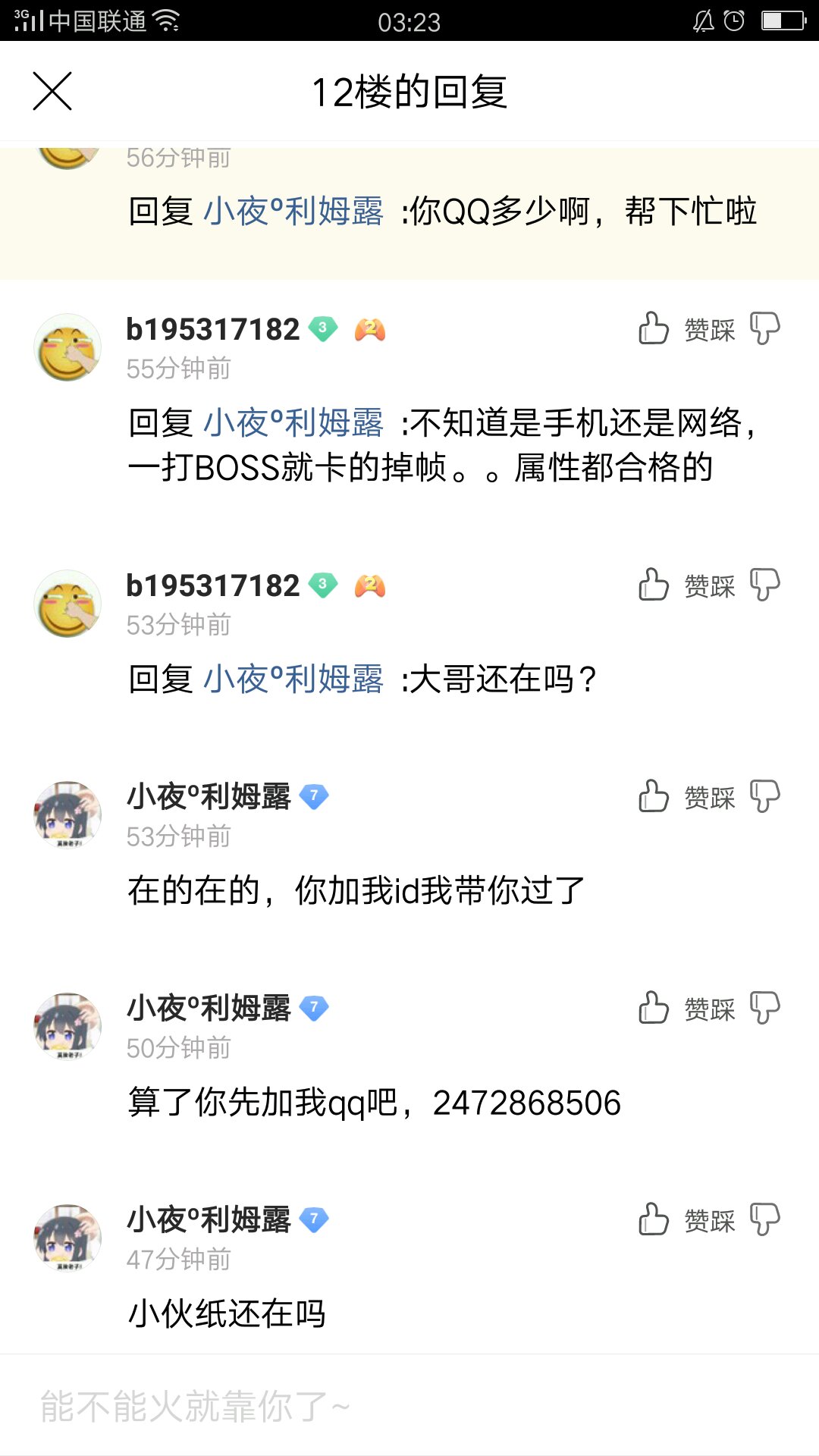The height and width of the screenshot is (1456, 819).
Task: View username b195317182 on 53分钟前 reply
Action: pos(213,585)
